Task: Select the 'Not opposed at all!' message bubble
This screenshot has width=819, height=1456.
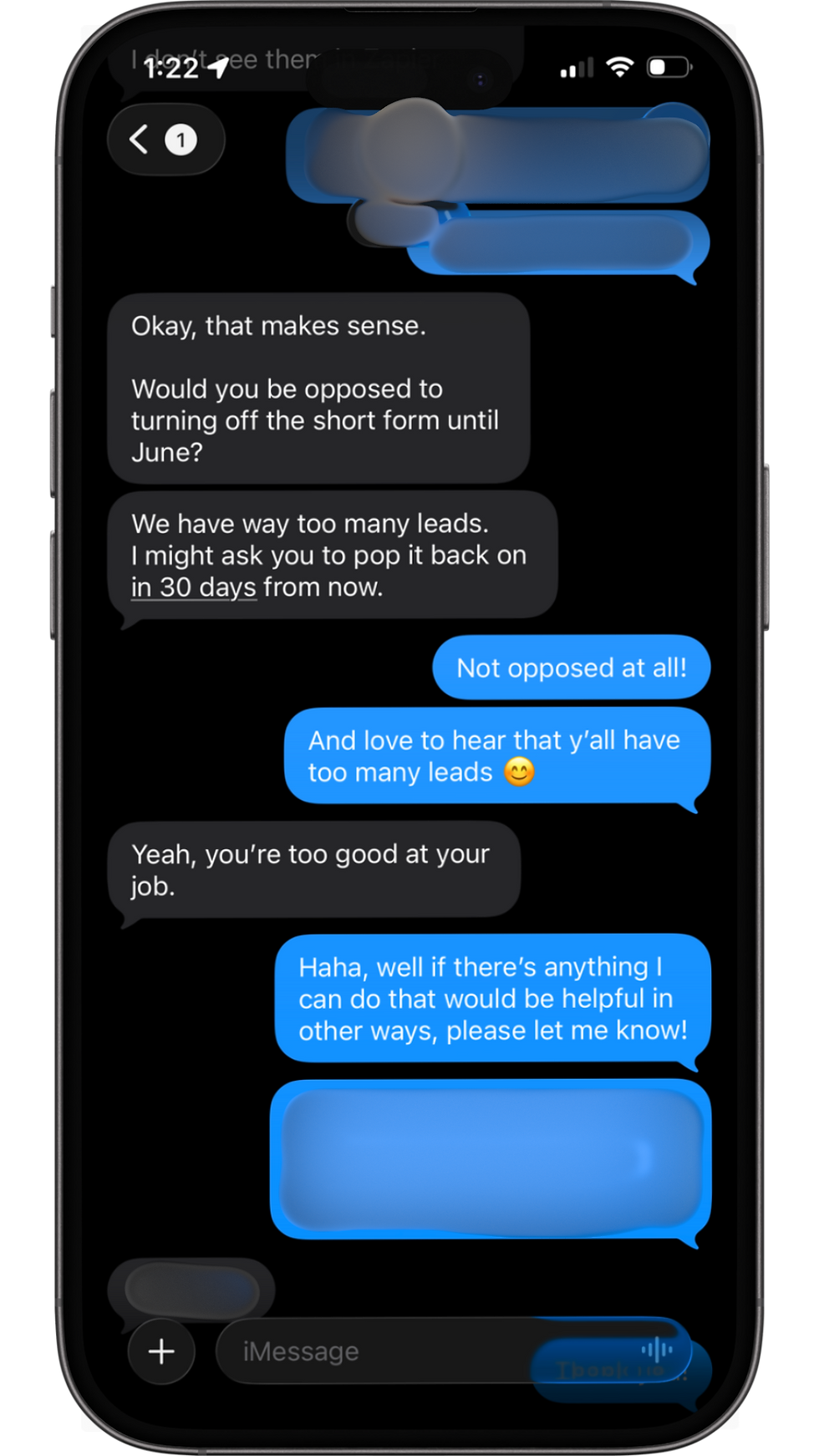Action: [571, 667]
